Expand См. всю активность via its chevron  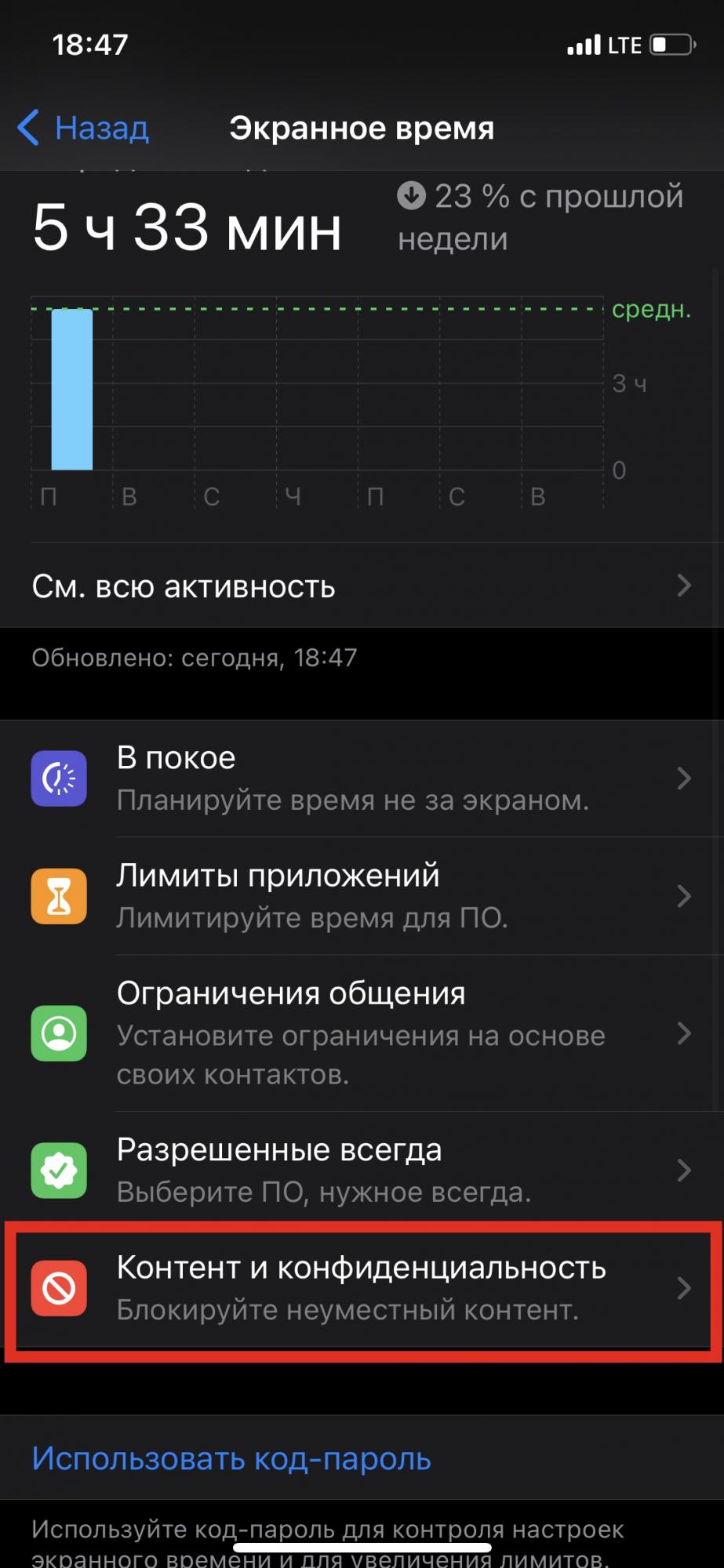coord(685,586)
